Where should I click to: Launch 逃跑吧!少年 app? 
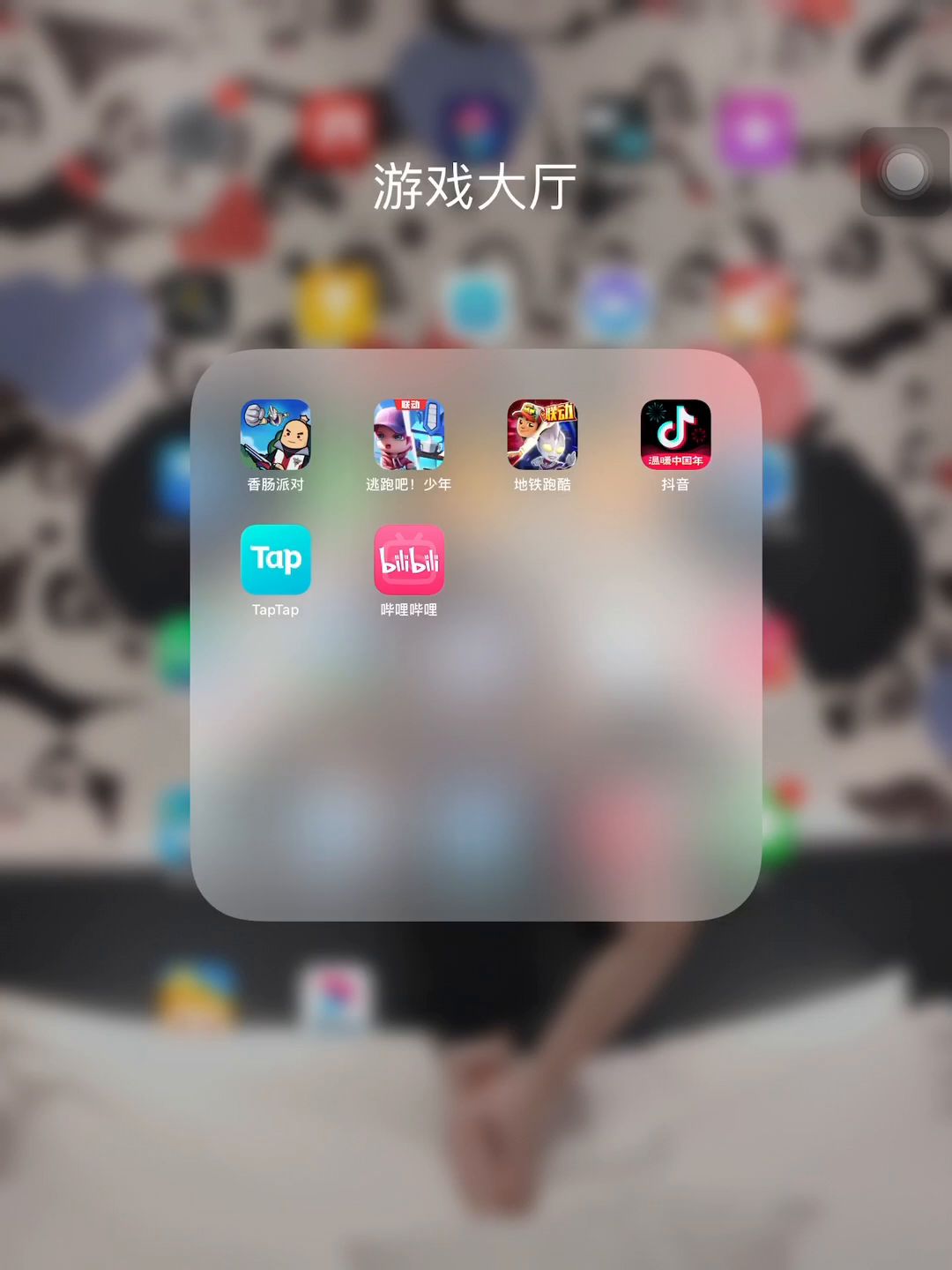[409, 435]
